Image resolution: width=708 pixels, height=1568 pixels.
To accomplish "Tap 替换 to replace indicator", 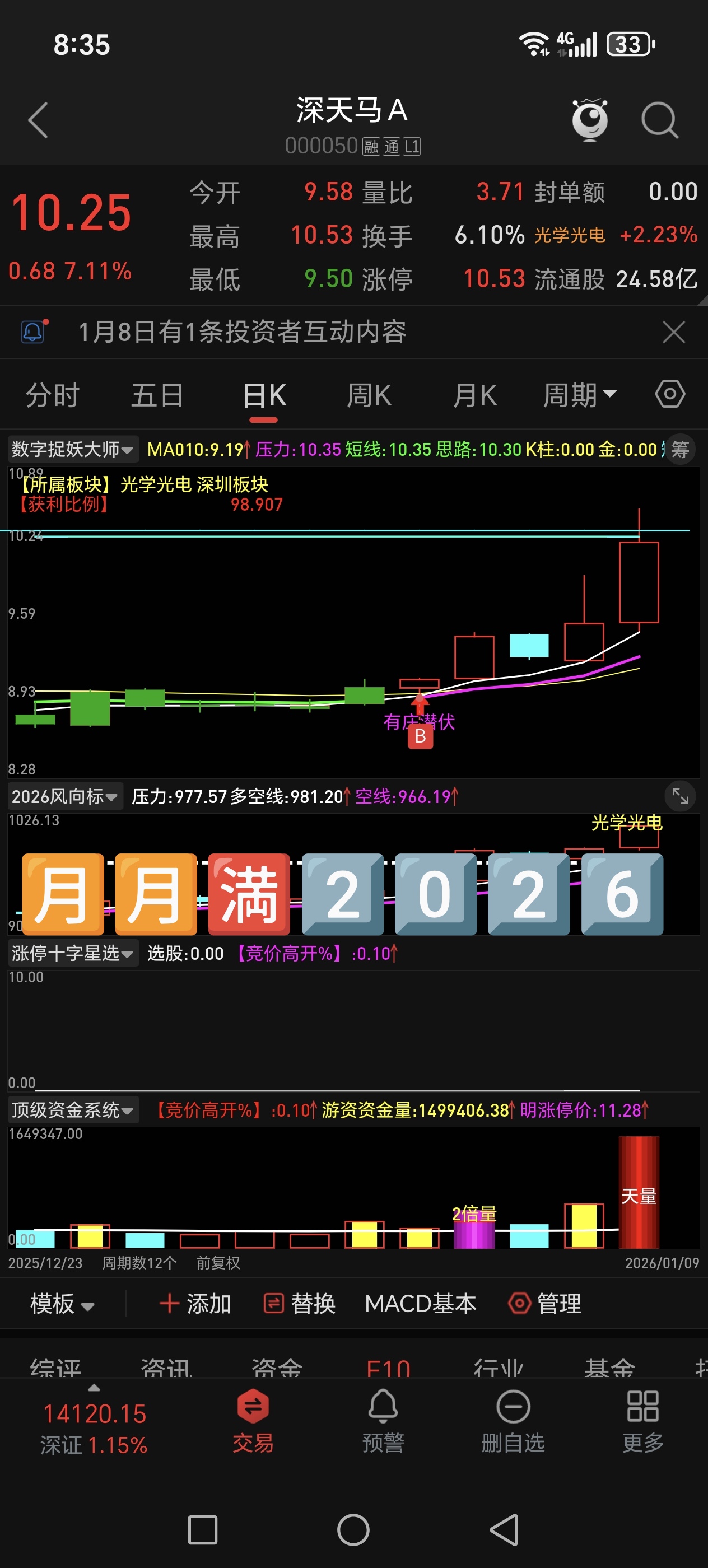I will click(300, 1304).
